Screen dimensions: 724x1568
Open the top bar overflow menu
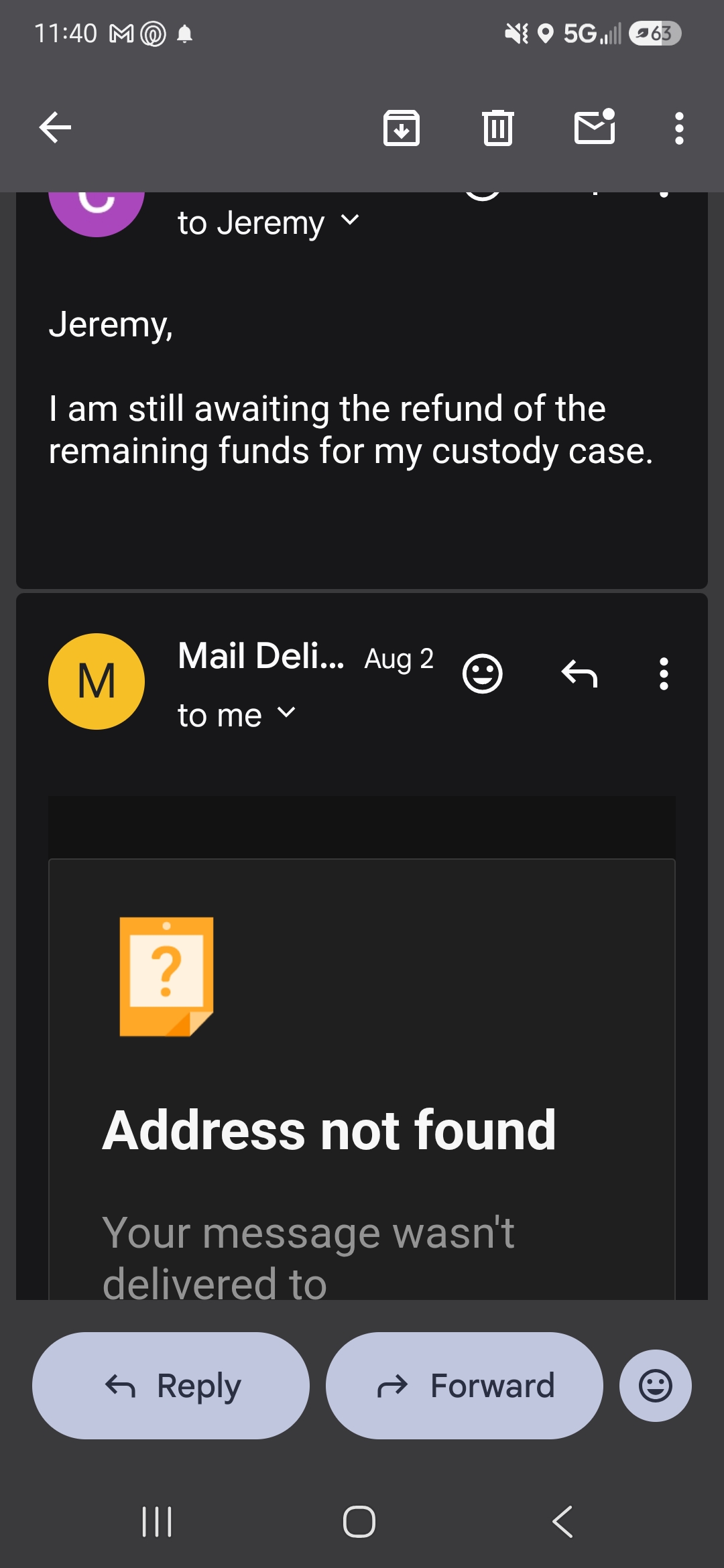click(679, 128)
